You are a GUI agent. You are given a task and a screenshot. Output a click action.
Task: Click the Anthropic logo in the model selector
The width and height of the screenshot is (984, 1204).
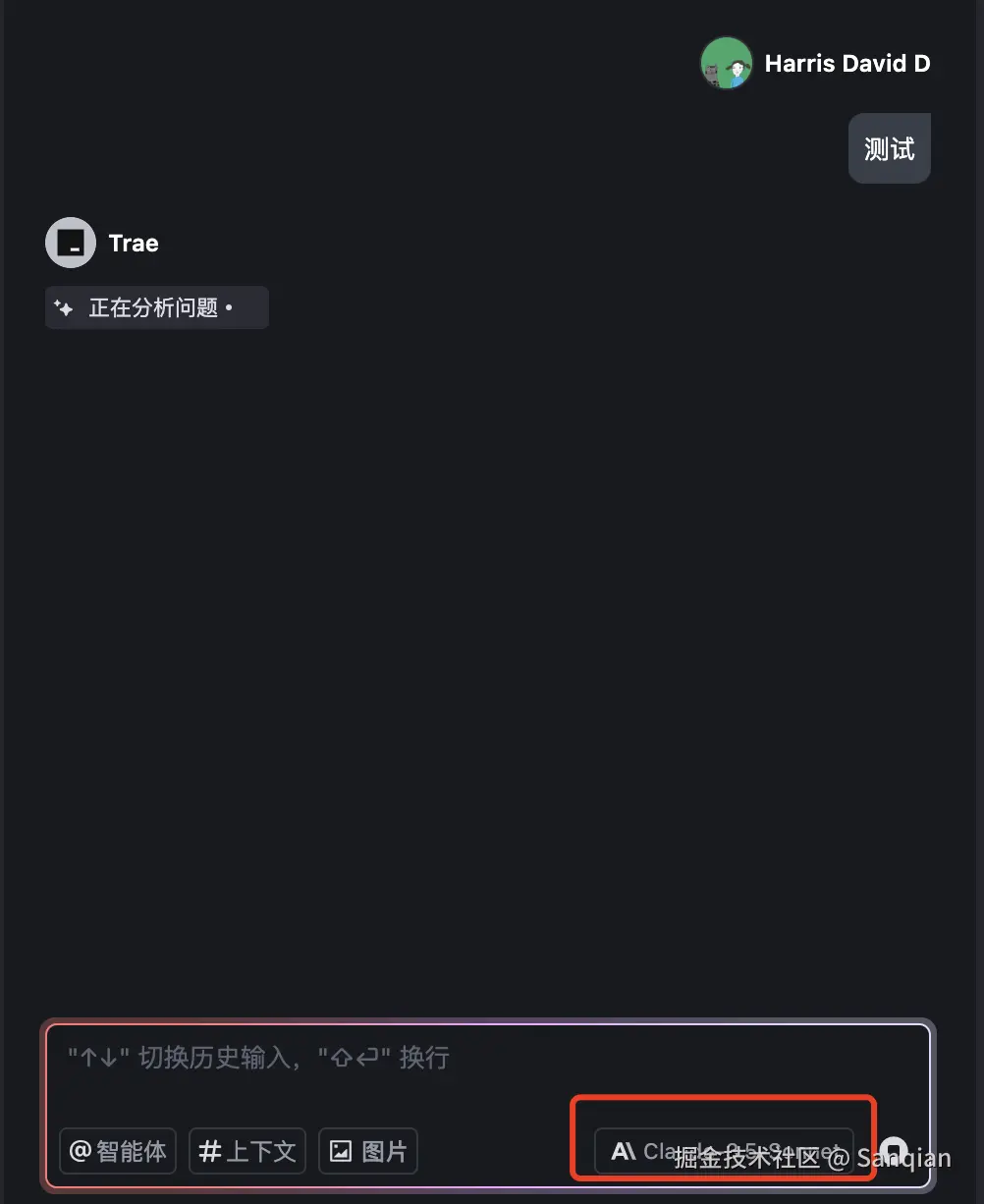pyautogui.click(x=623, y=1151)
